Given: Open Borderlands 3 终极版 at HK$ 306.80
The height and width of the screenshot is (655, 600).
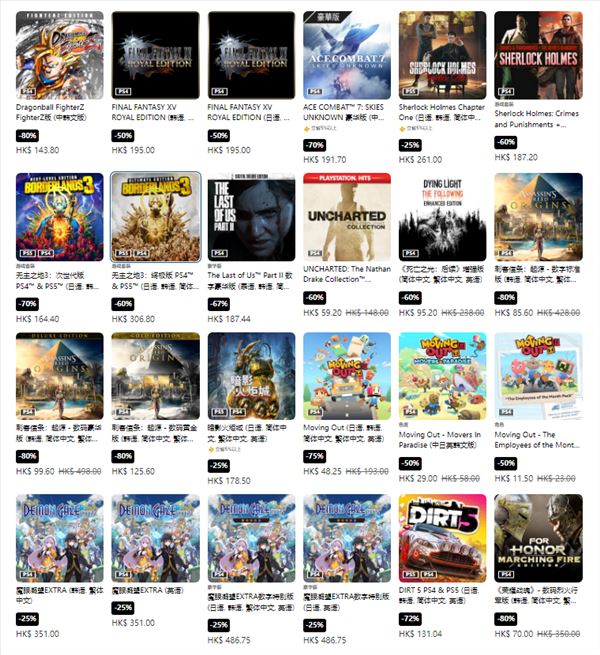Looking at the screenshot, I should pyautogui.click(x=155, y=216).
